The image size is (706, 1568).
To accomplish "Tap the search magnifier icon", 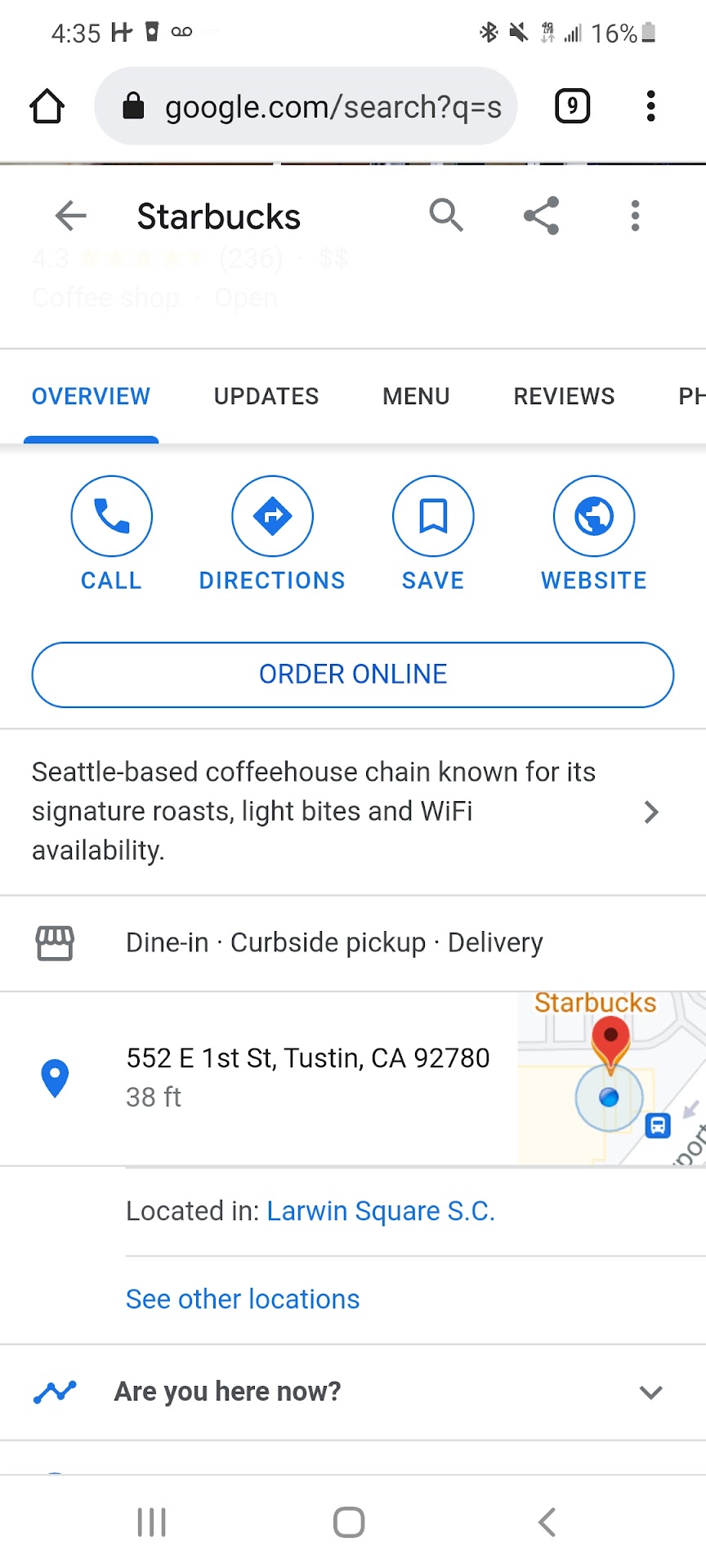I will click(x=446, y=216).
